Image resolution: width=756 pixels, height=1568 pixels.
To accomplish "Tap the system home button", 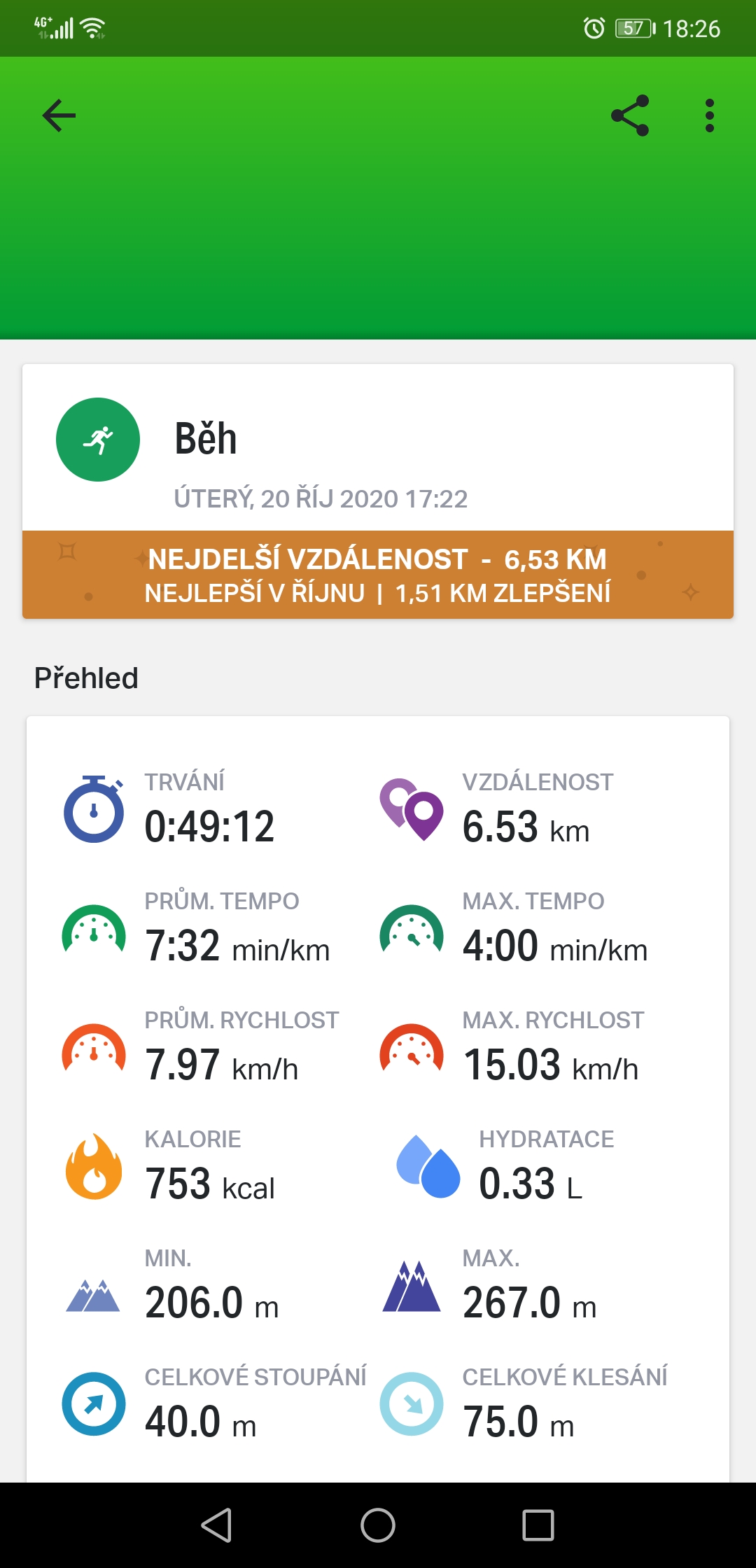I will point(378,1525).
